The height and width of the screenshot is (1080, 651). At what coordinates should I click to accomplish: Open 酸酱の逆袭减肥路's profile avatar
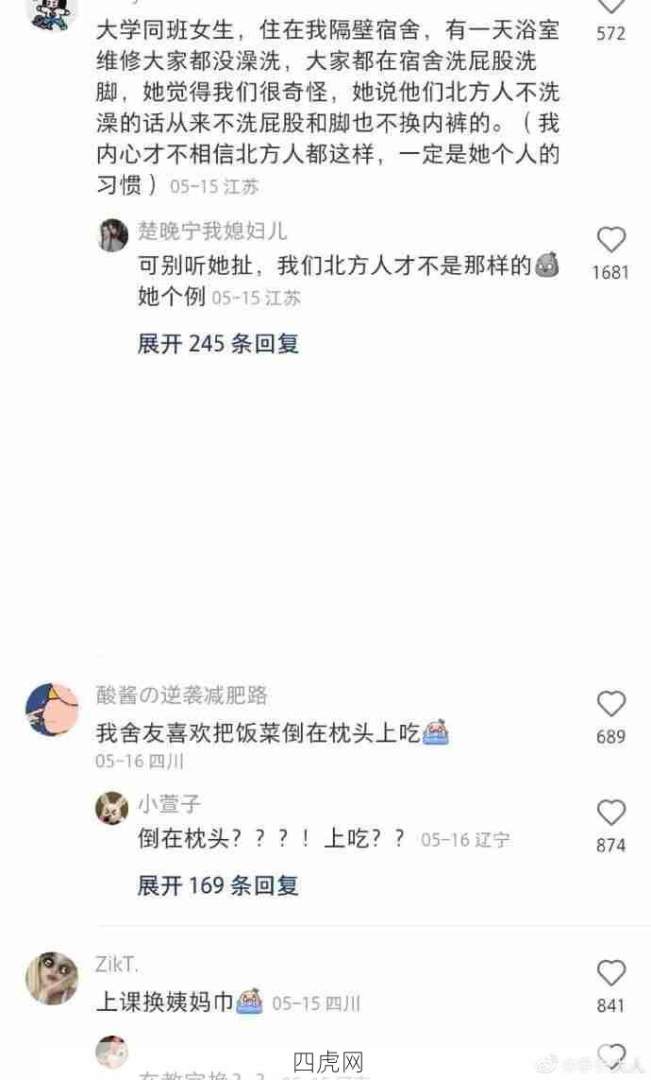pyautogui.click(x=52, y=711)
